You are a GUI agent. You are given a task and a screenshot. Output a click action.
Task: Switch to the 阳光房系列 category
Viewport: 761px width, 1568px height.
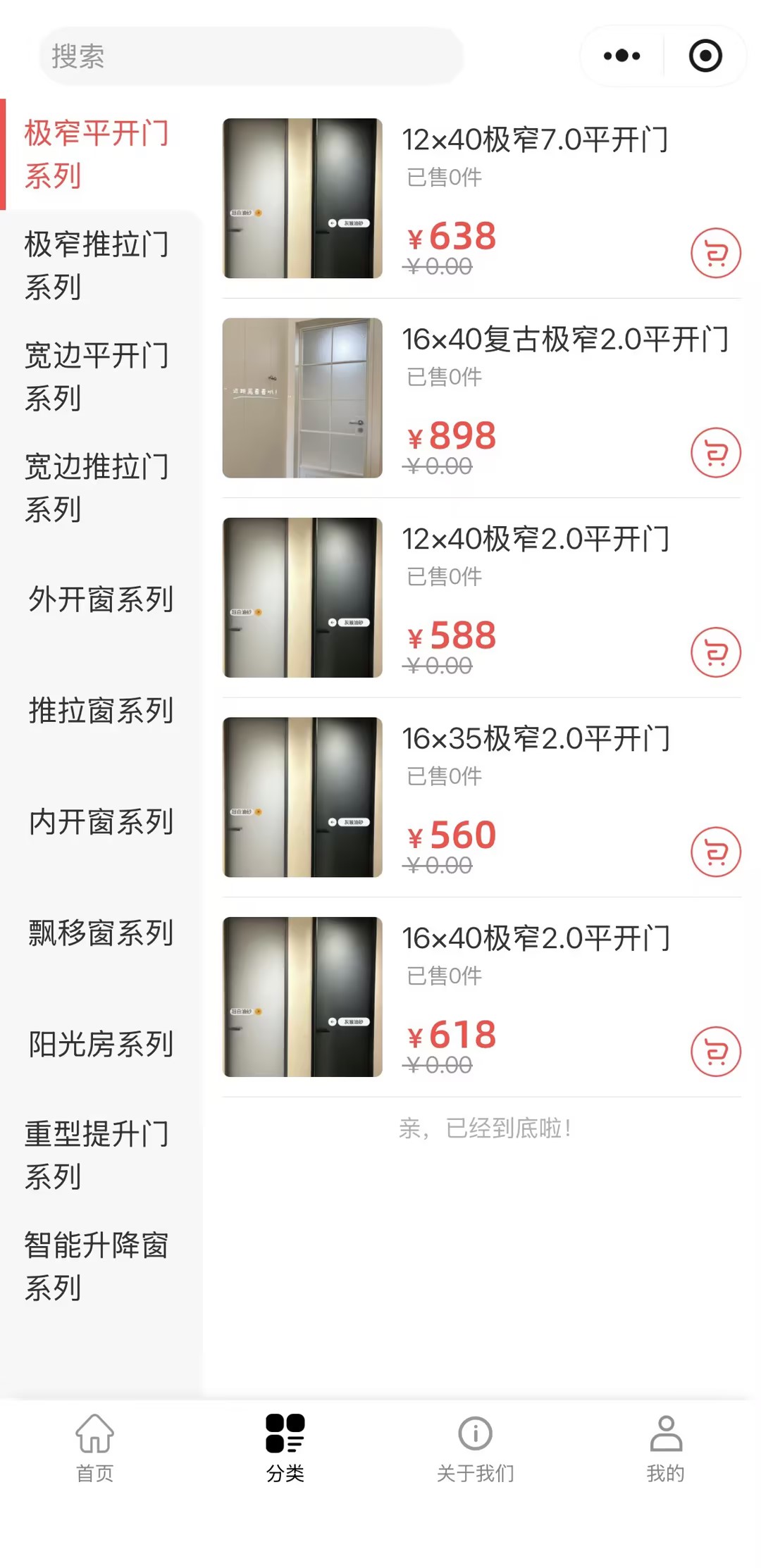(101, 1044)
